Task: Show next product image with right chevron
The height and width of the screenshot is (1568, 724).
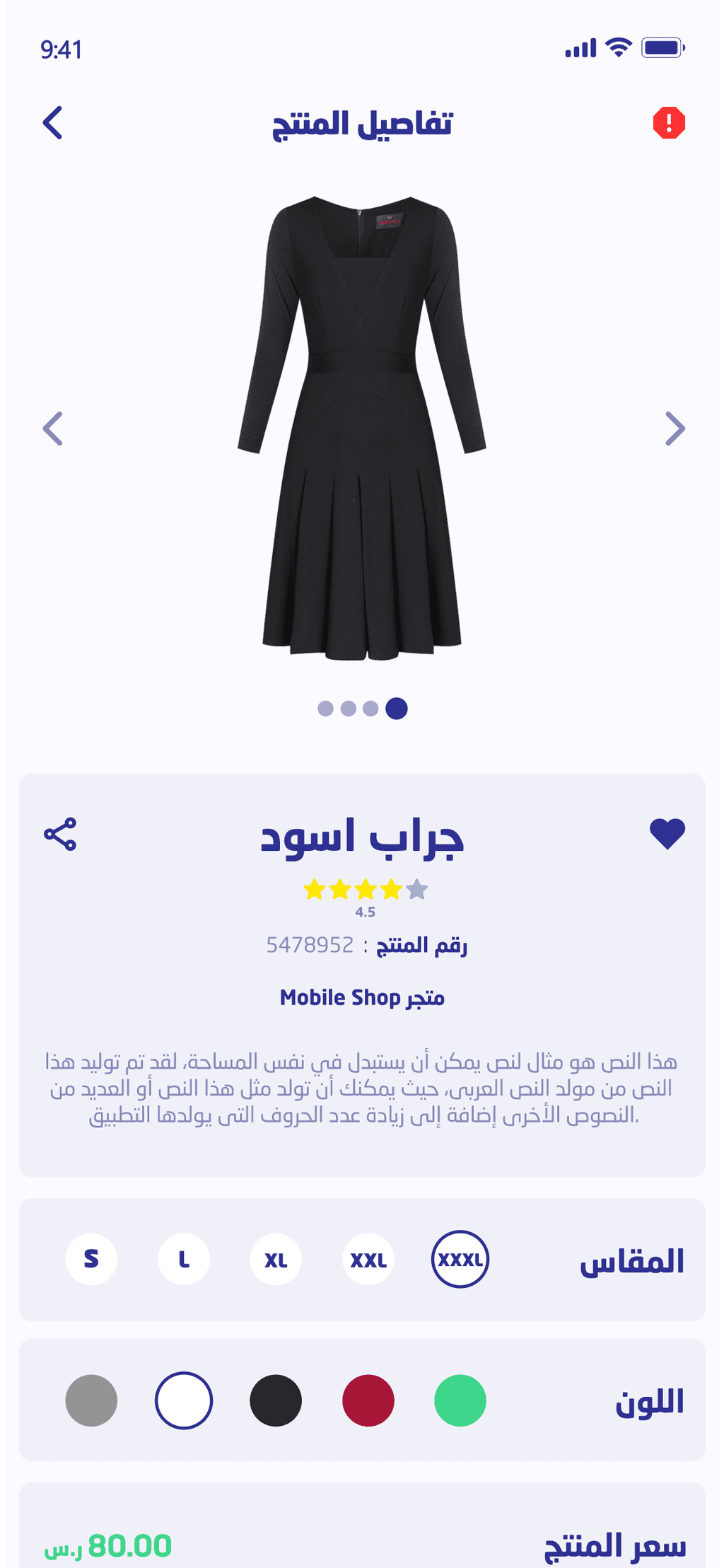Action: pyautogui.click(x=675, y=429)
